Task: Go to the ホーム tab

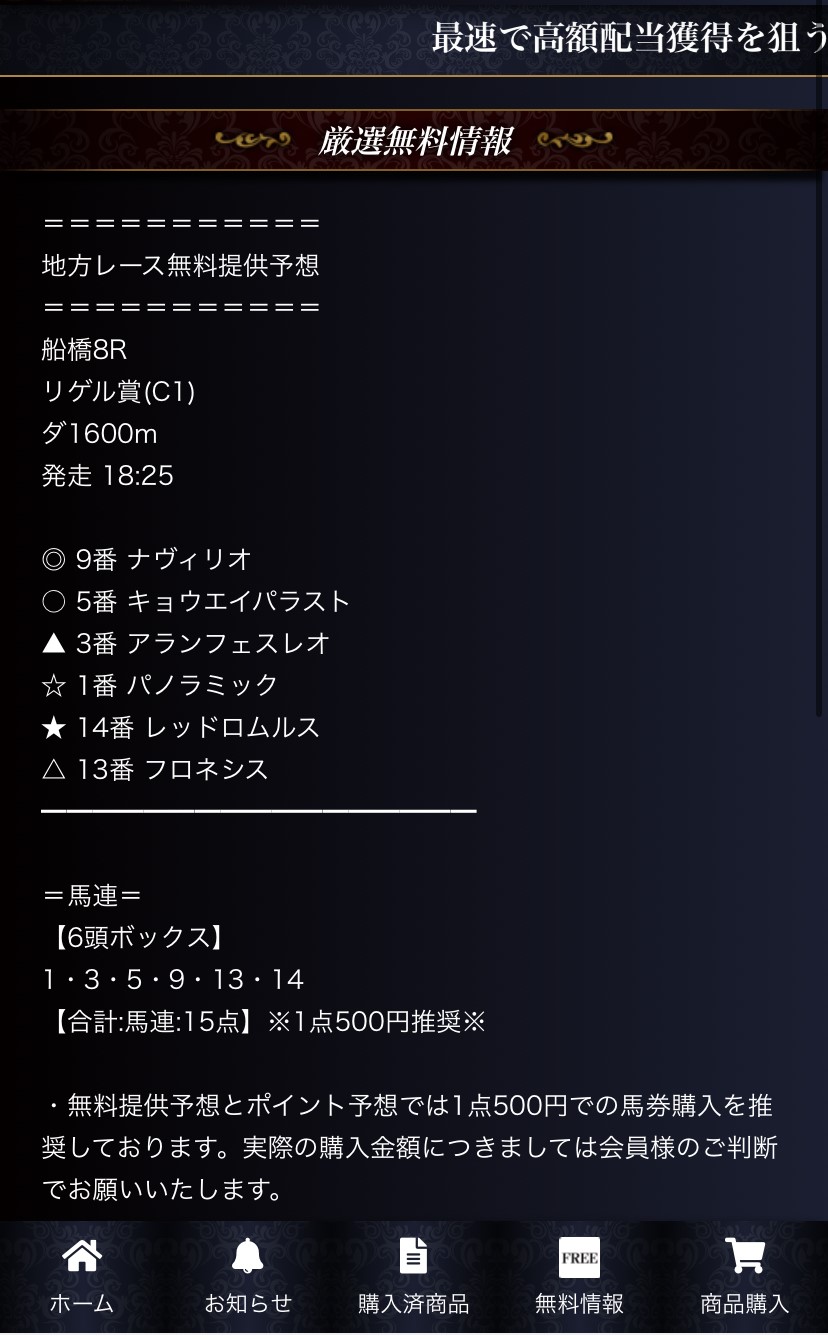Action: coord(82,1275)
